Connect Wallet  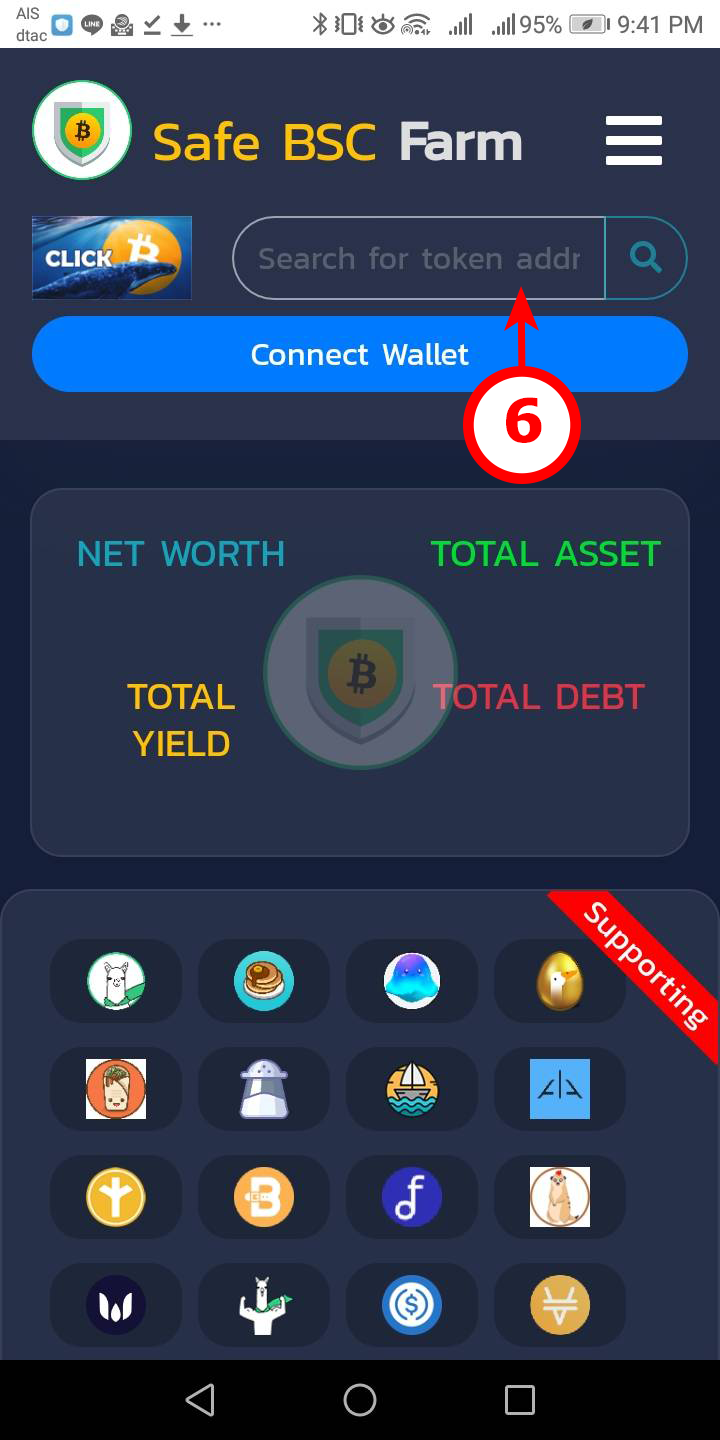point(360,354)
